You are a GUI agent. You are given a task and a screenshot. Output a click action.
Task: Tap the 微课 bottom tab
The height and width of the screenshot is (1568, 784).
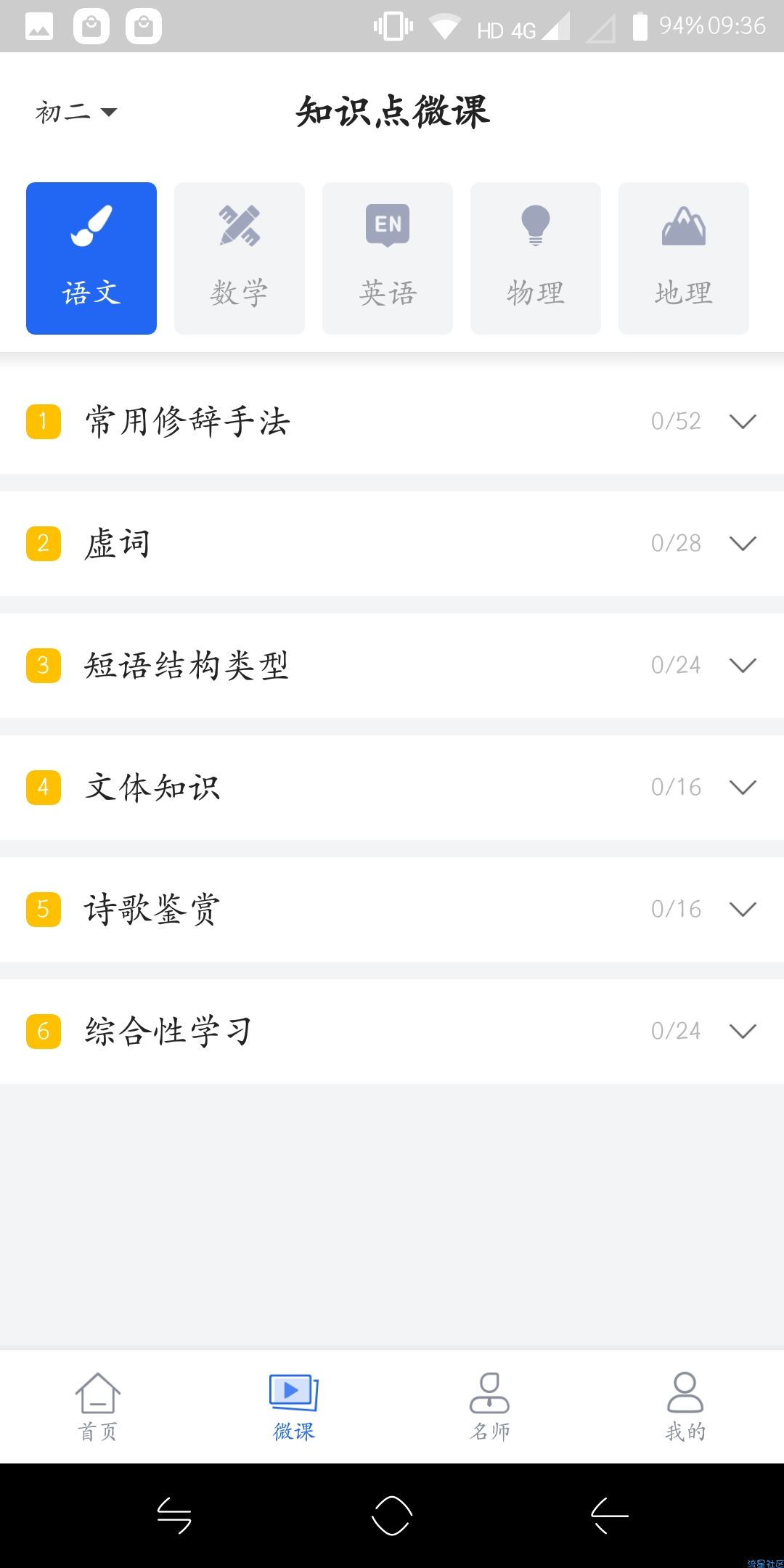(294, 1407)
